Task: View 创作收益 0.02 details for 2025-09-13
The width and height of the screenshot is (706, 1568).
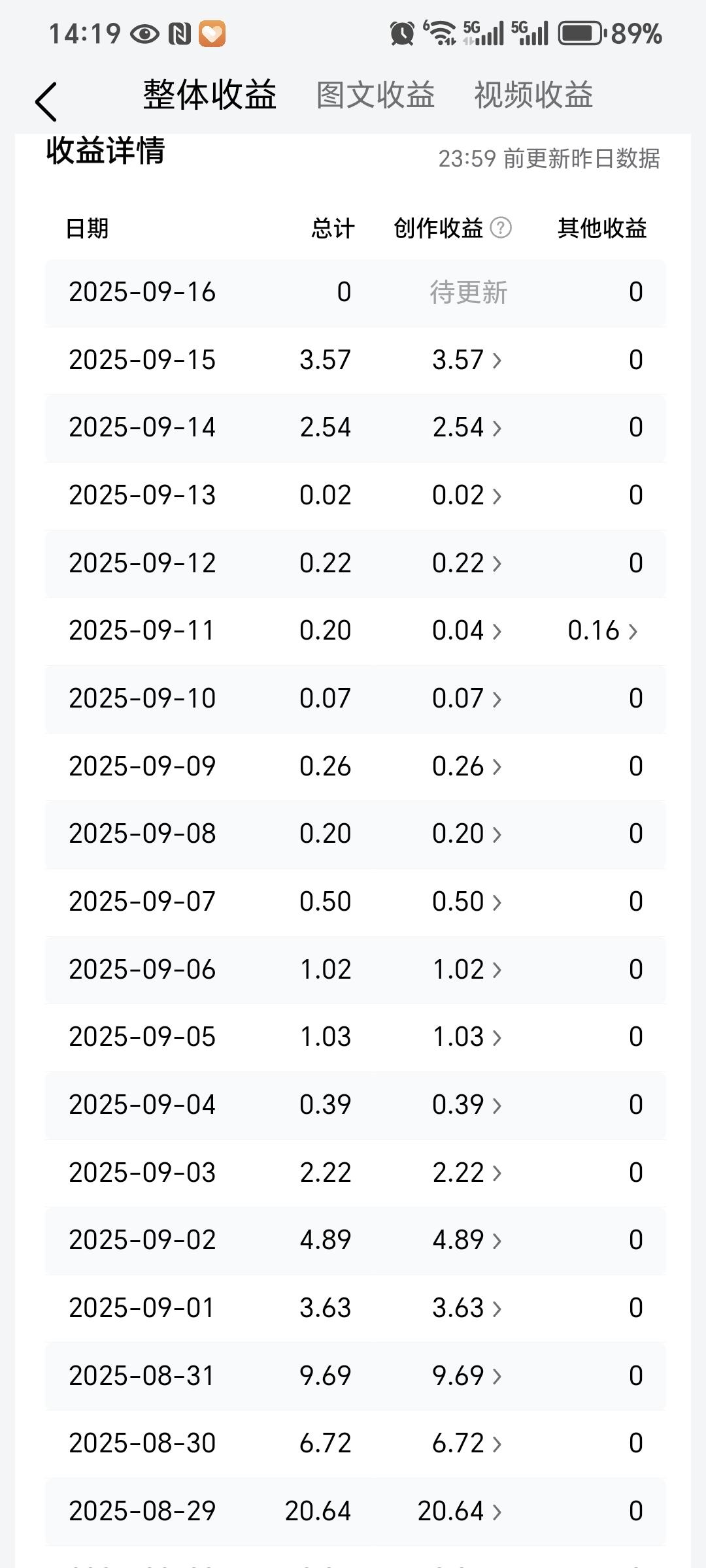Action: click(x=467, y=496)
